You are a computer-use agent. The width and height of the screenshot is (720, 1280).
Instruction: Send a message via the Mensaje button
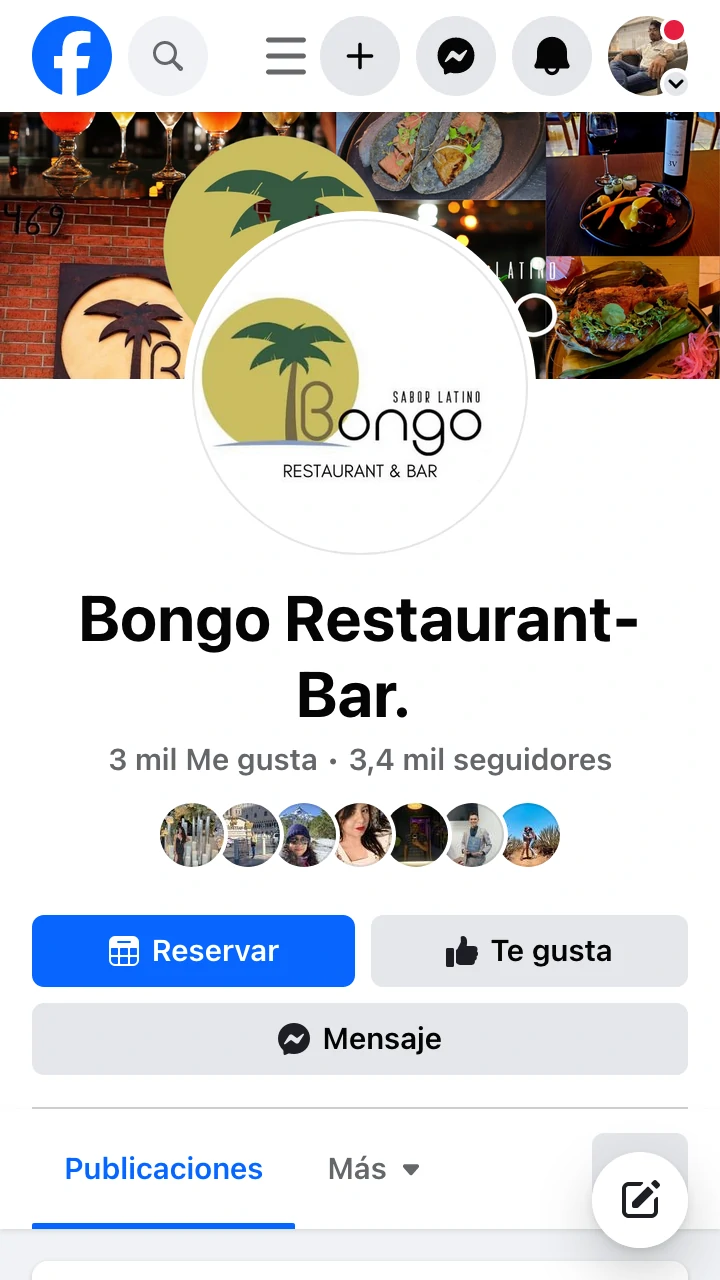click(x=359, y=1039)
